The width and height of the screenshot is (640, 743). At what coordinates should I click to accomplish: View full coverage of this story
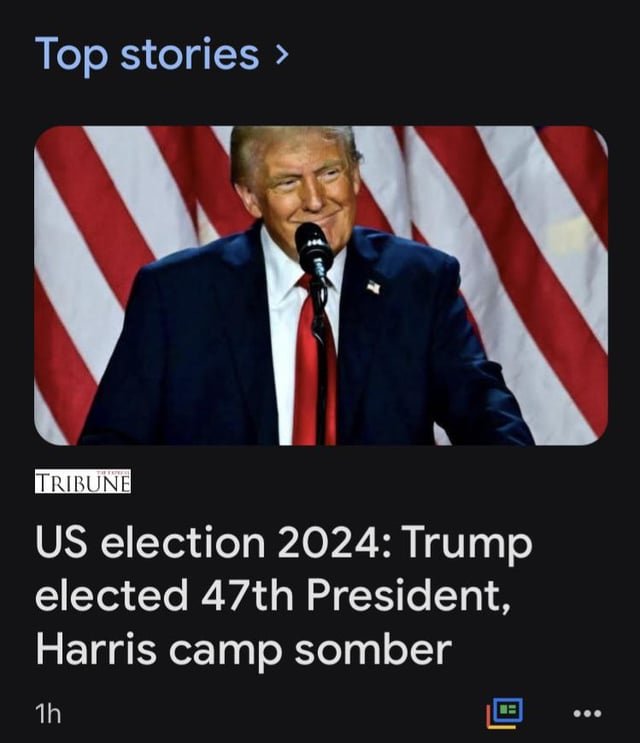pyautogui.click(x=504, y=713)
